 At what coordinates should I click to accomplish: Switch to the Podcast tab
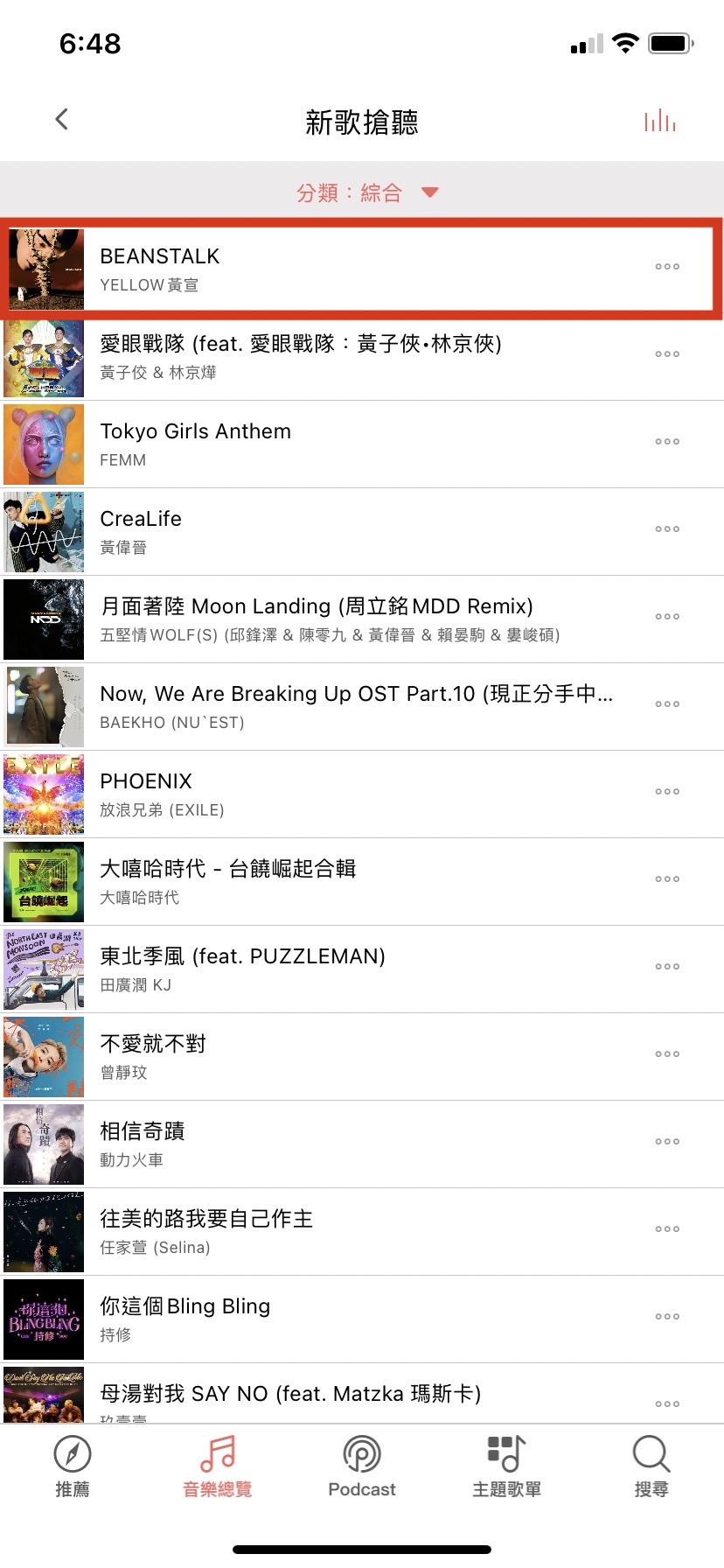pos(362,1466)
